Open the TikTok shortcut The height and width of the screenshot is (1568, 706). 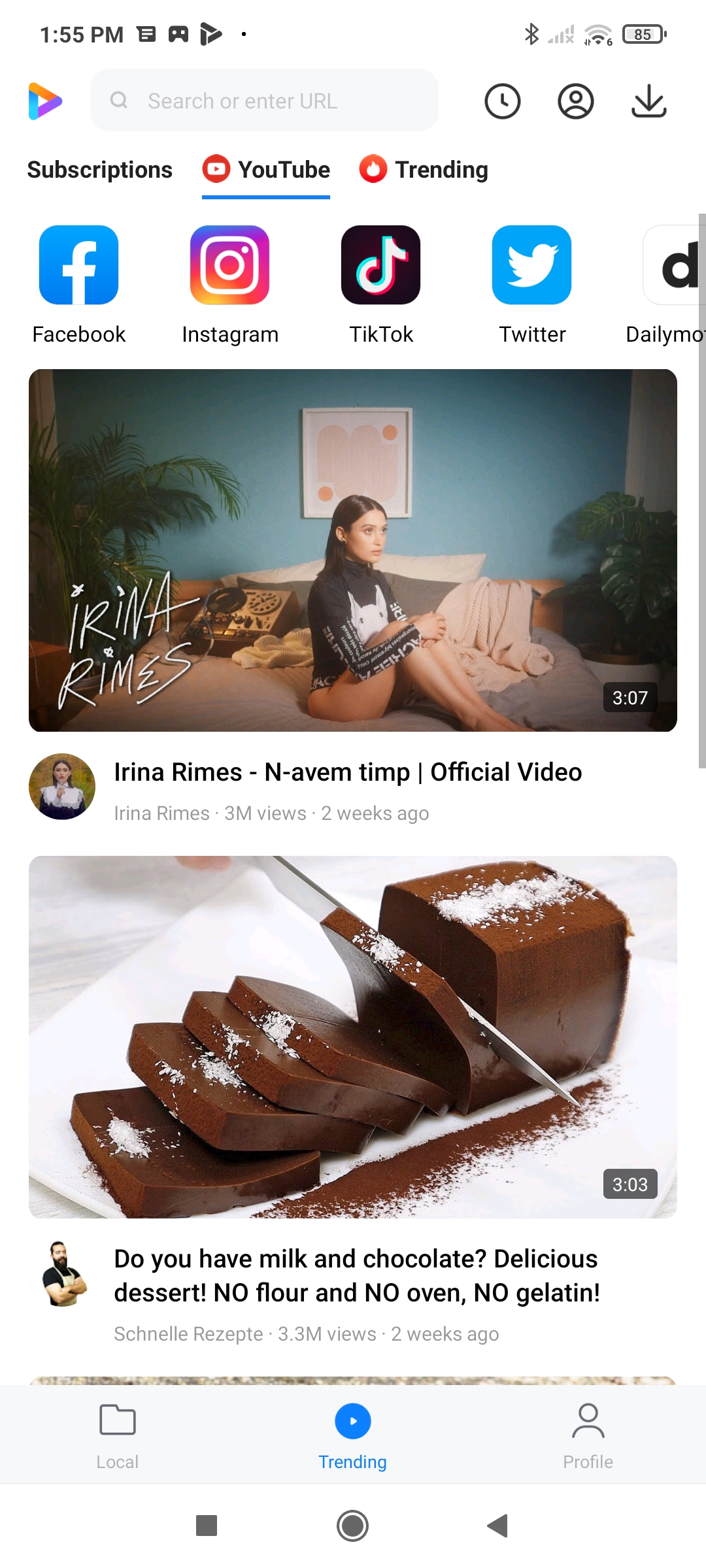point(381,286)
